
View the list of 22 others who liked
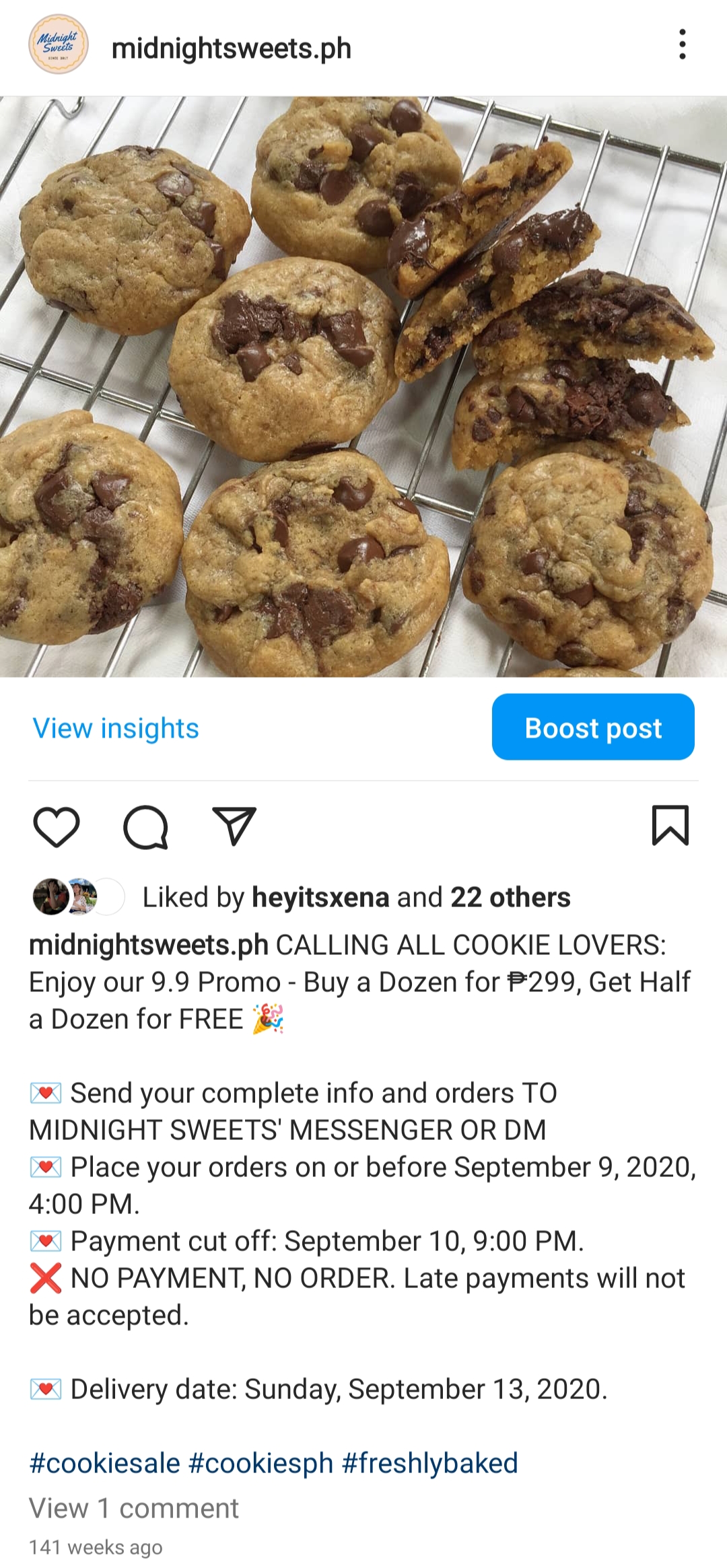[x=510, y=897]
